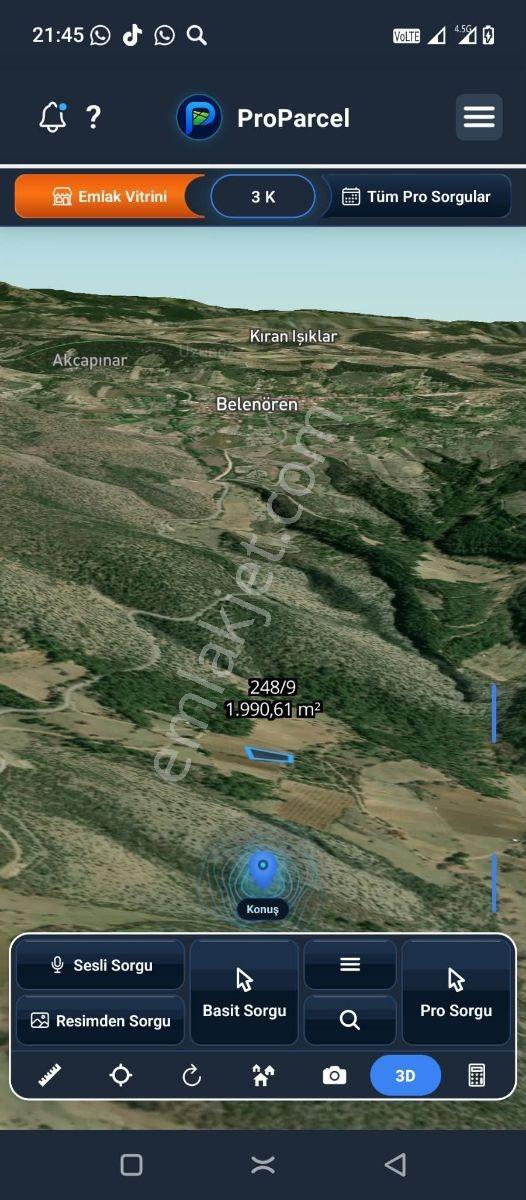Open the hamburger menu at top
This screenshot has width=526, height=1200.
tap(479, 117)
